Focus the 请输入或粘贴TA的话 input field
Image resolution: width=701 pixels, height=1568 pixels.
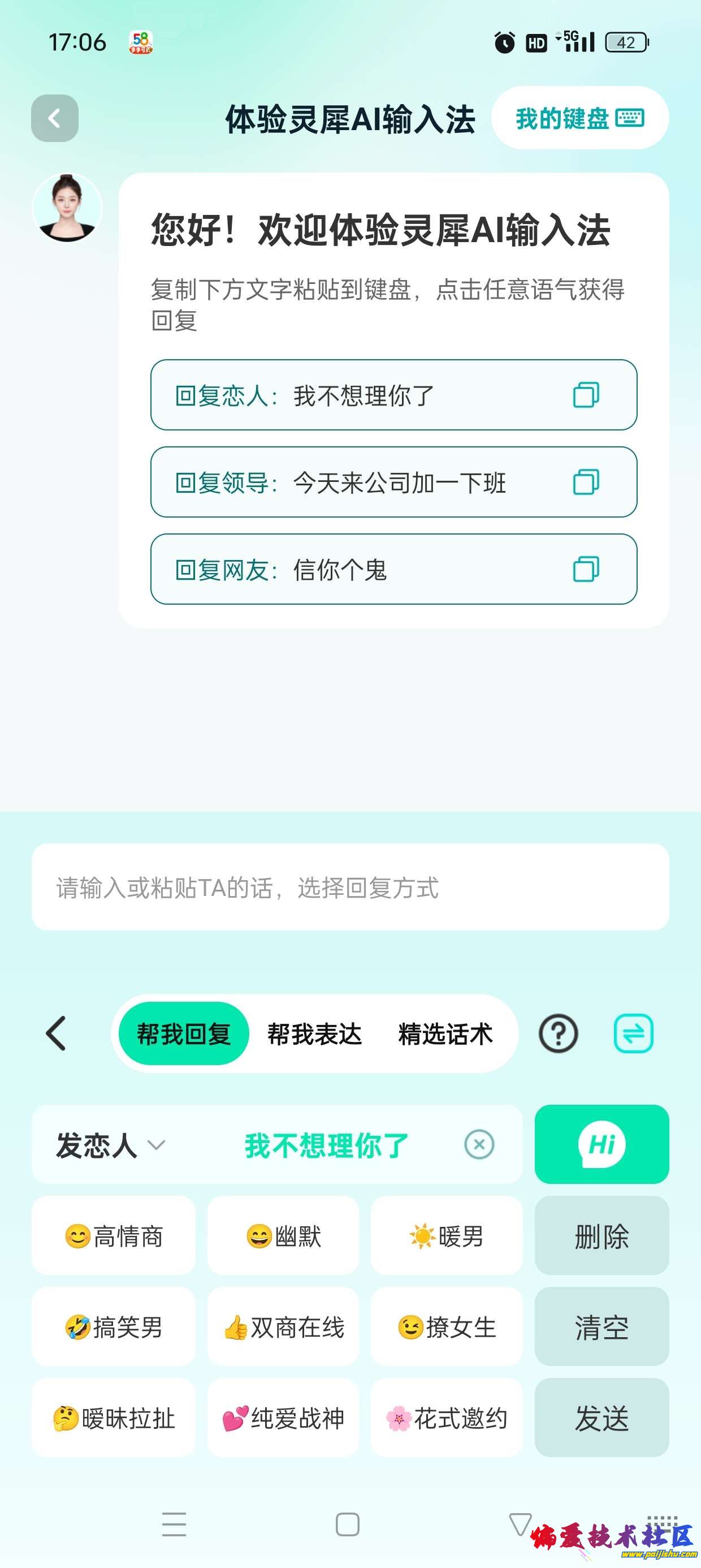click(350, 887)
